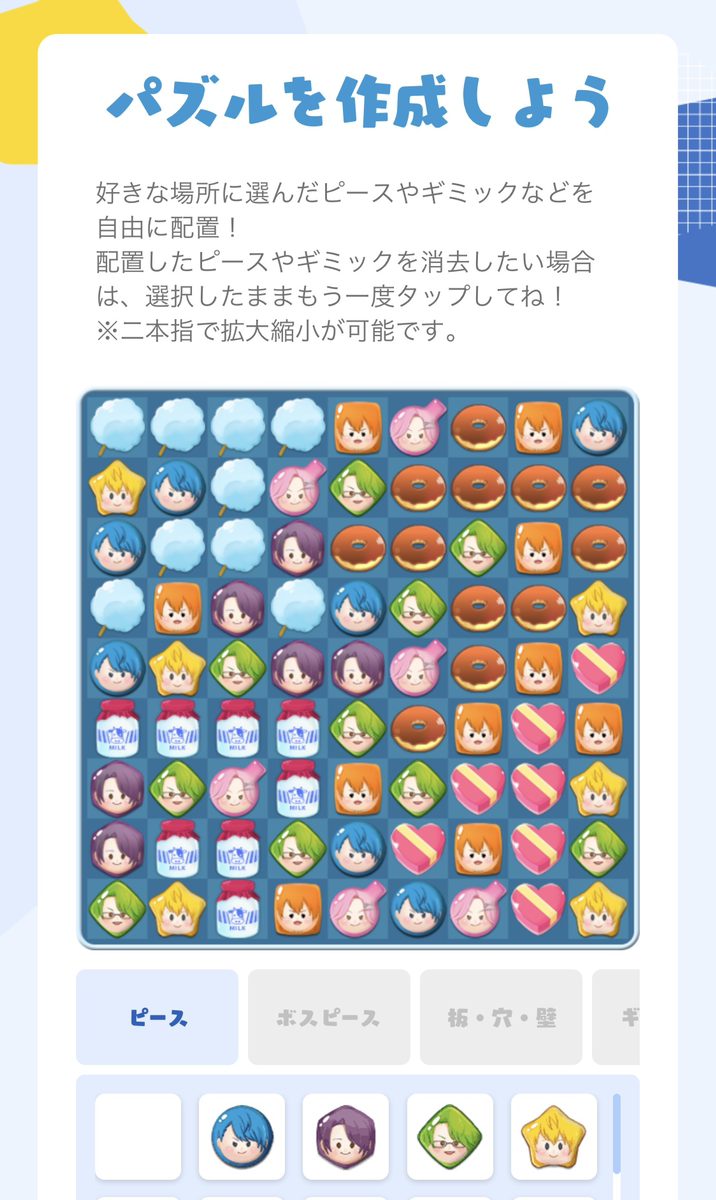The image size is (716, 1200).
Task: Switch to the ボスピース tab
Action: pos(329,1017)
